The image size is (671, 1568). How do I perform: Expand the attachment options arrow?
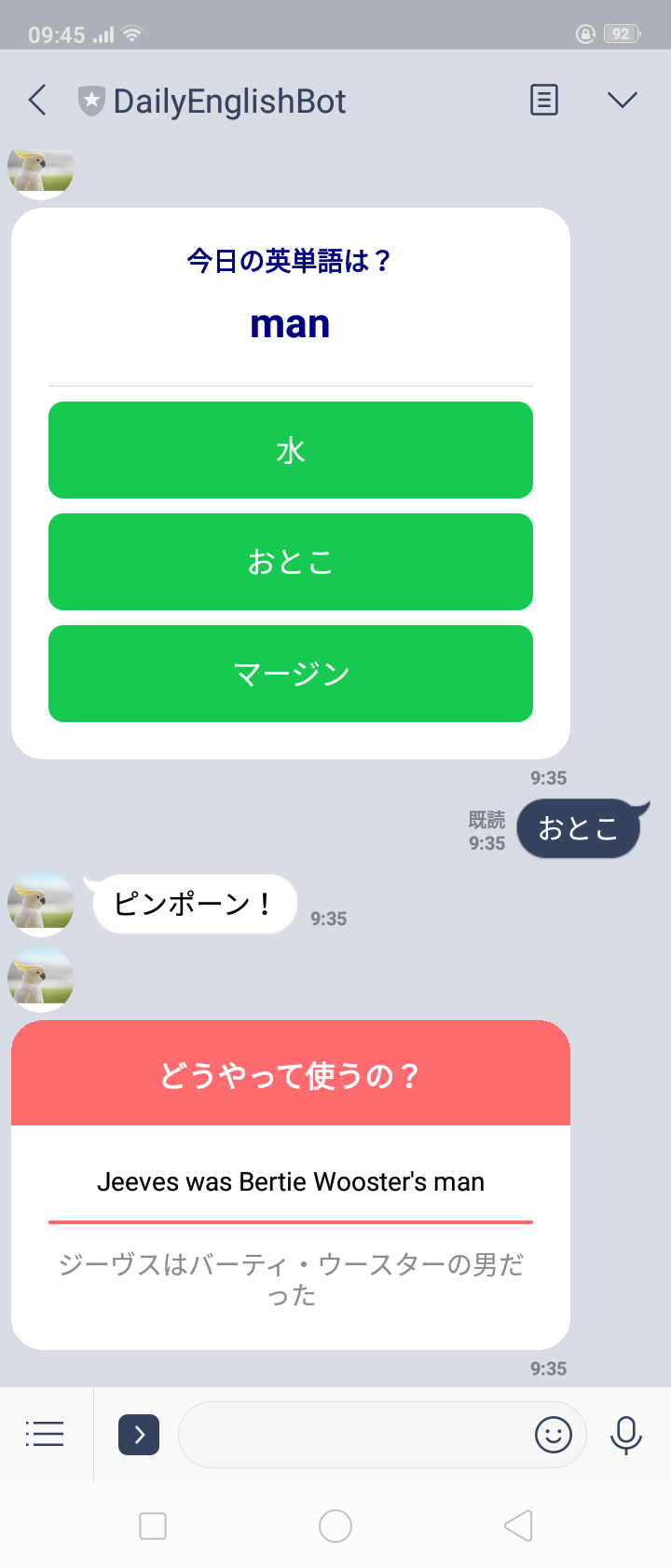point(139,1434)
